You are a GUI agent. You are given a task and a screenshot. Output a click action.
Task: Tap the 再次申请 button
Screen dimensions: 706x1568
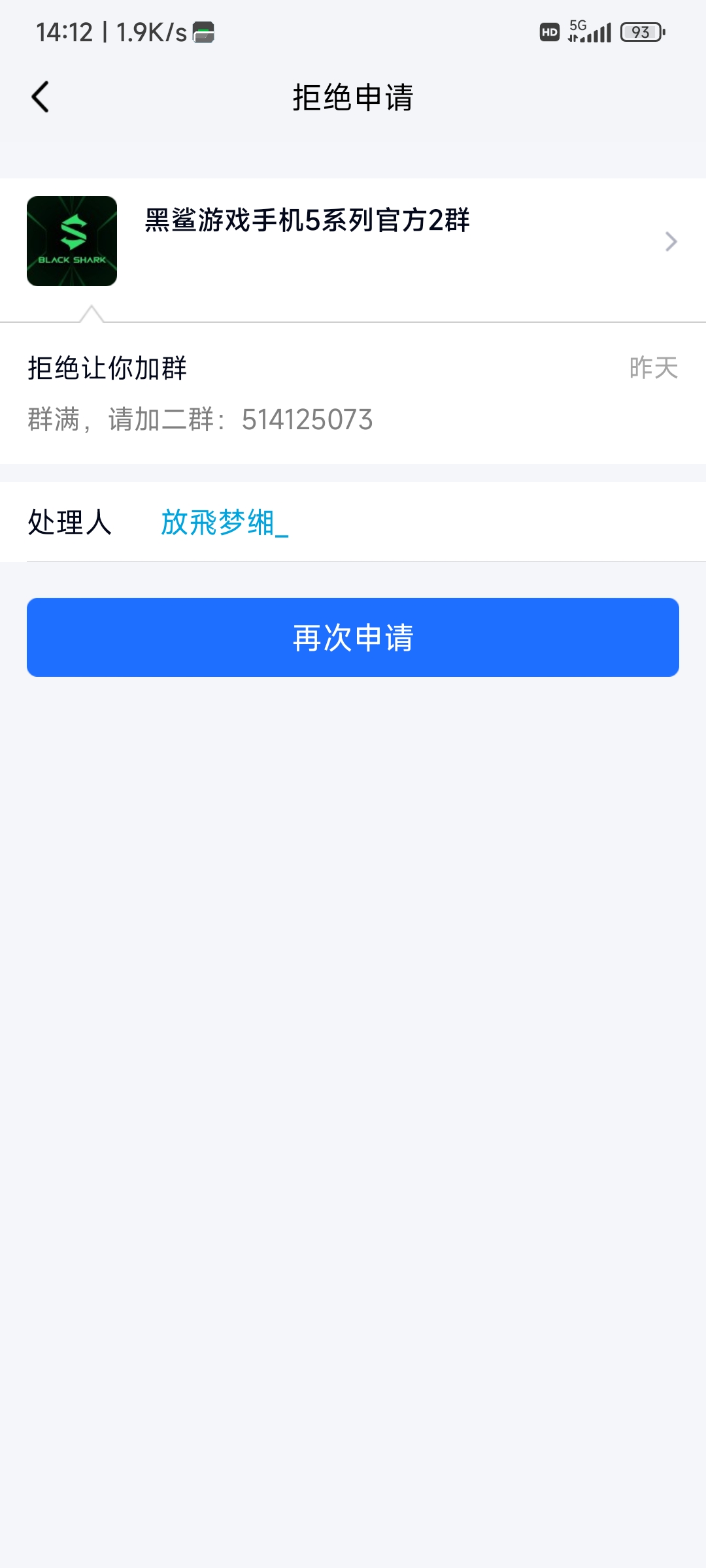pyautogui.click(x=353, y=637)
